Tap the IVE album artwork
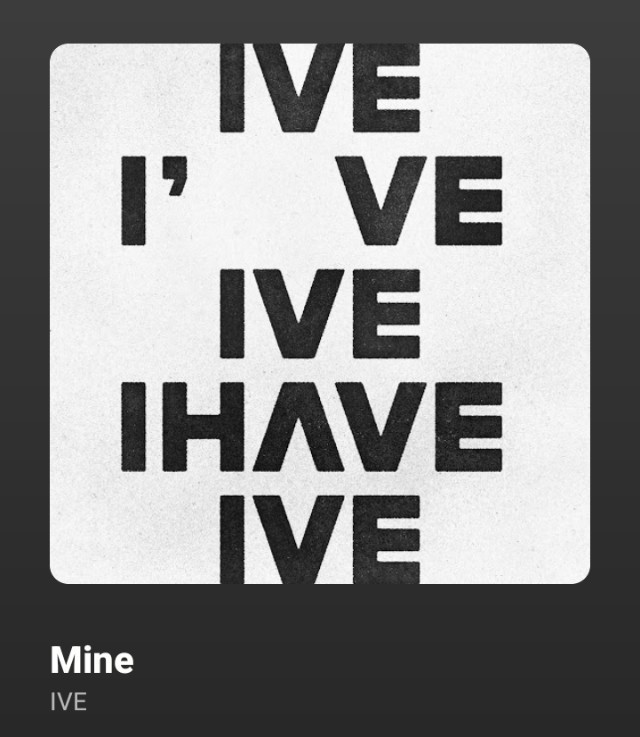 (320, 313)
